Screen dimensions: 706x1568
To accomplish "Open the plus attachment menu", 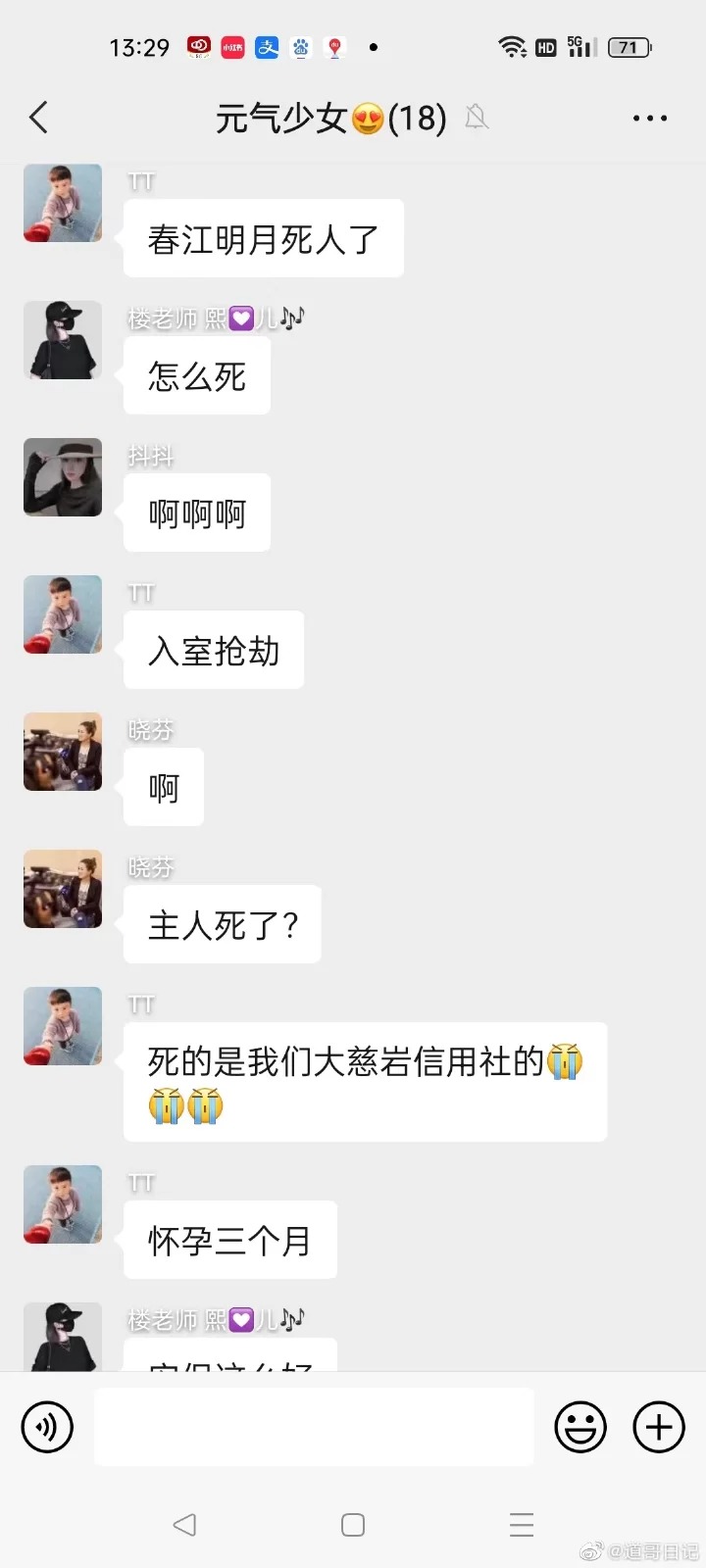I will (x=659, y=1427).
